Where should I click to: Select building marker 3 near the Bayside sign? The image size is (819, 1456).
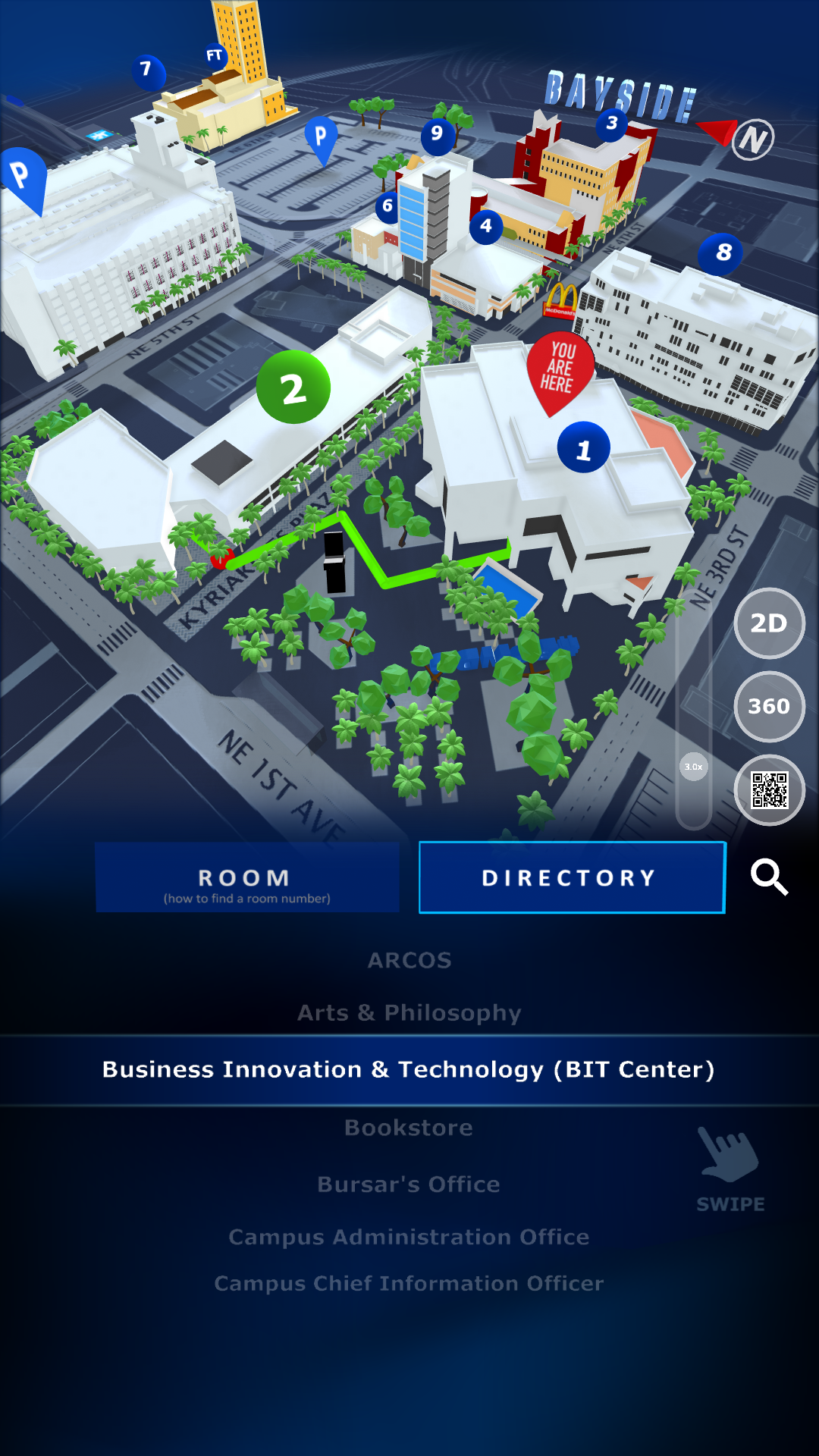(611, 124)
